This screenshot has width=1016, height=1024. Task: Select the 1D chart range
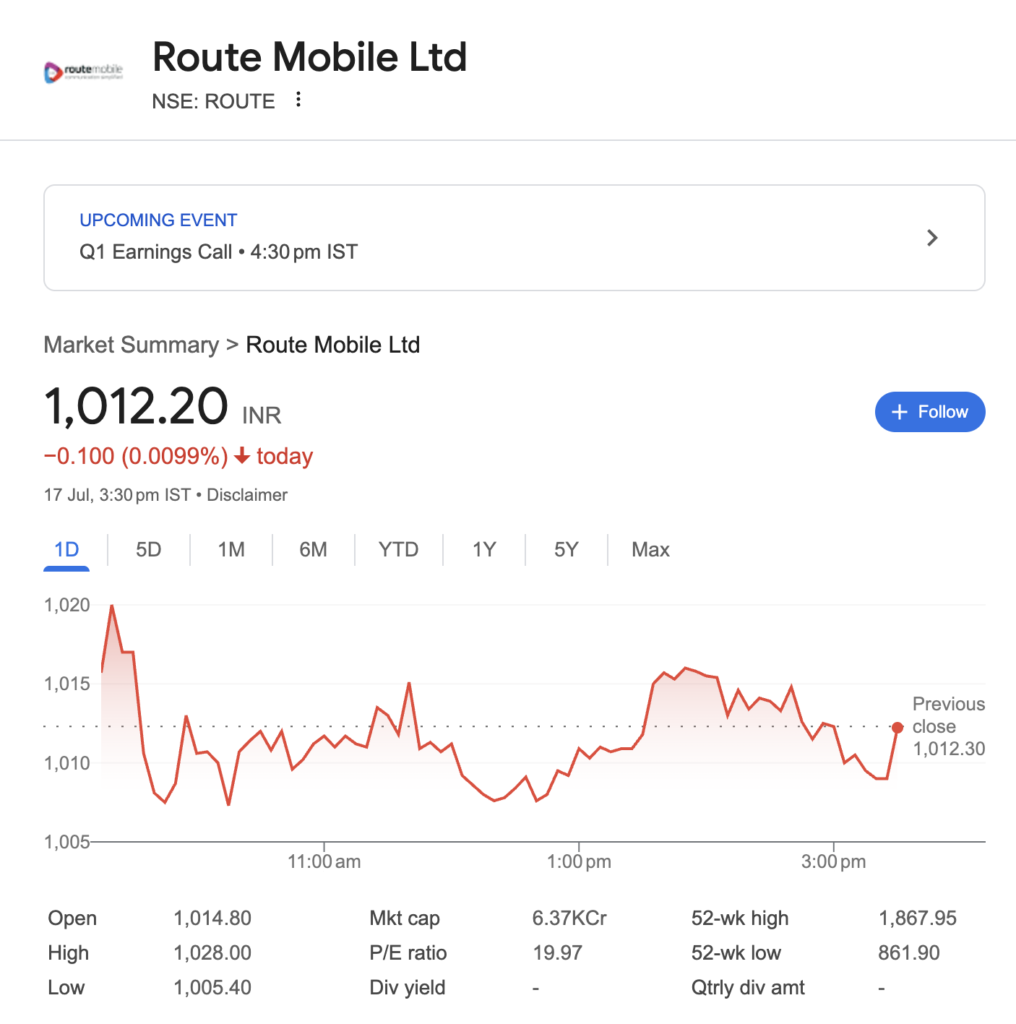click(66, 550)
